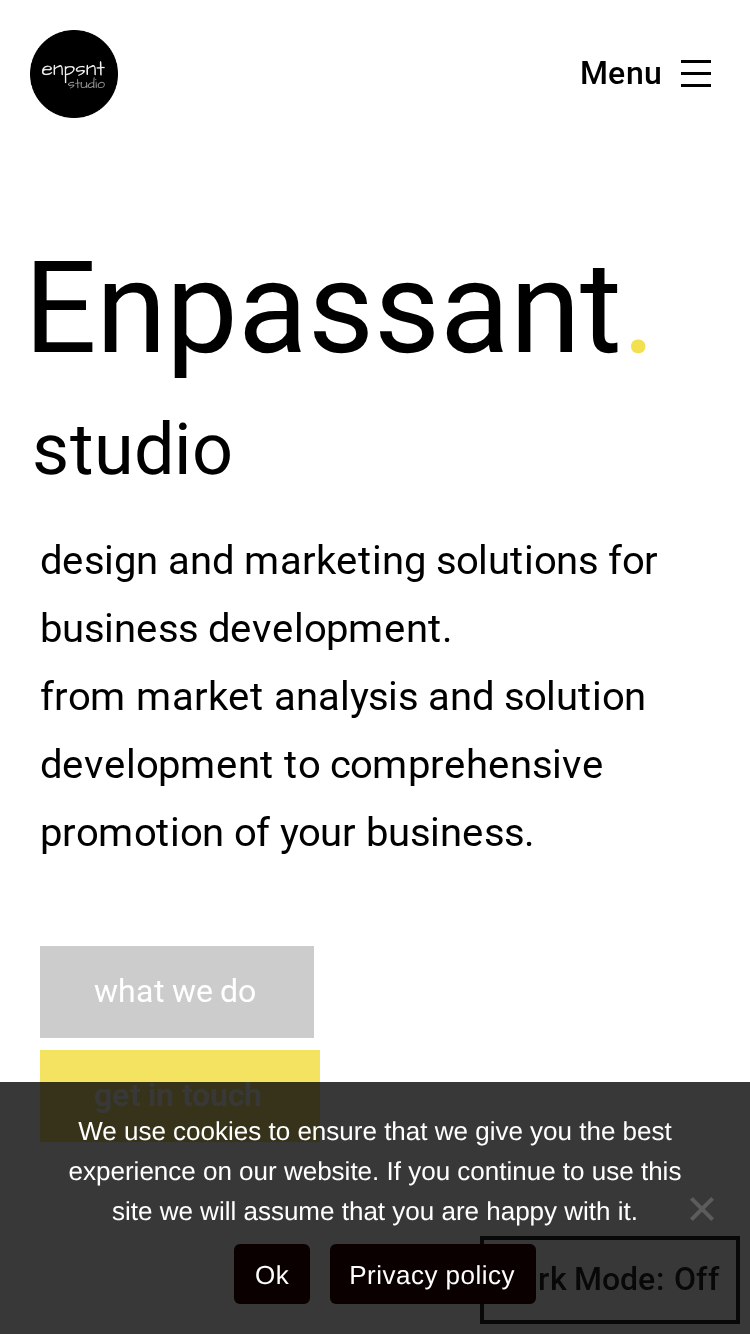This screenshot has height=1334, width=750.
Task: Open the Privacy policy
Action: (432, 1274)
